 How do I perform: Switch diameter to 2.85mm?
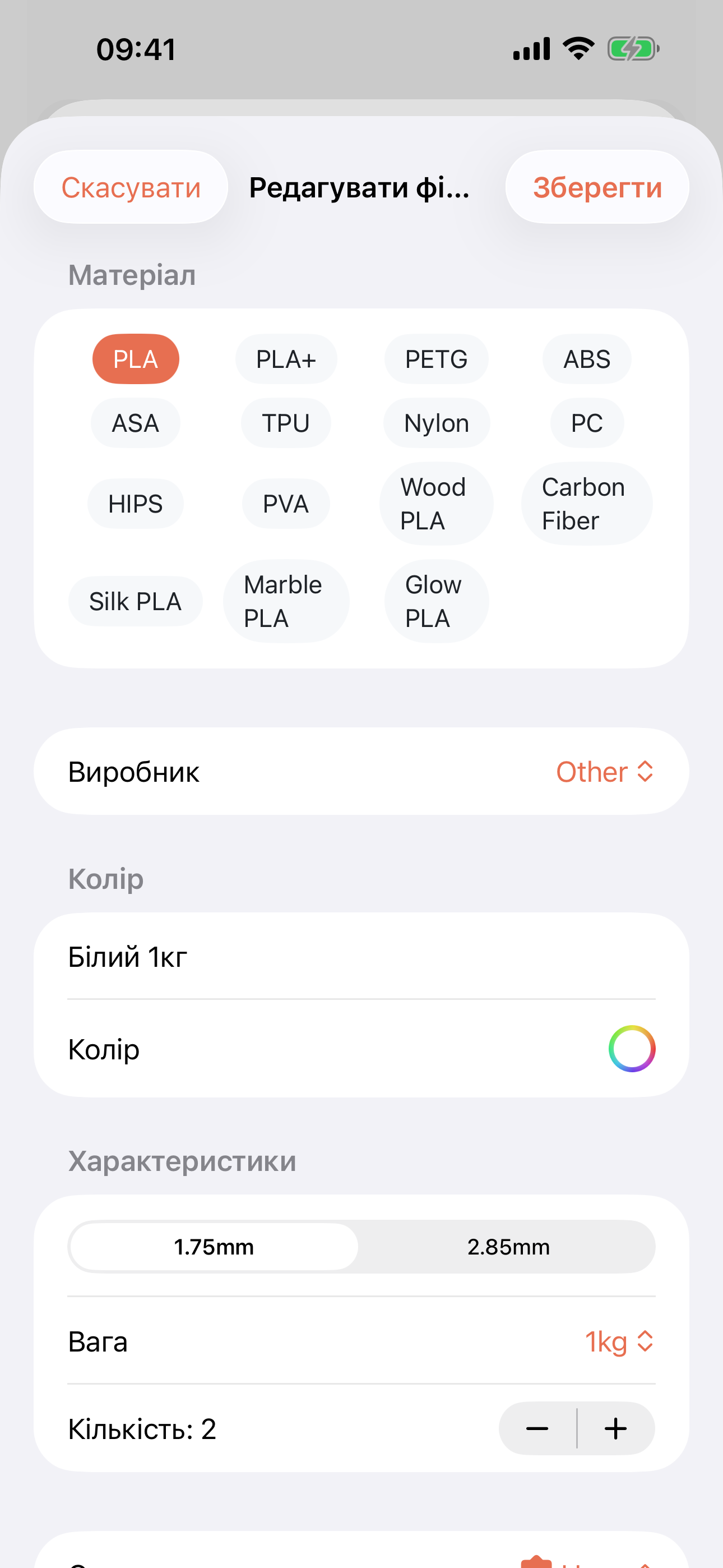click(x=508, y=1247)
